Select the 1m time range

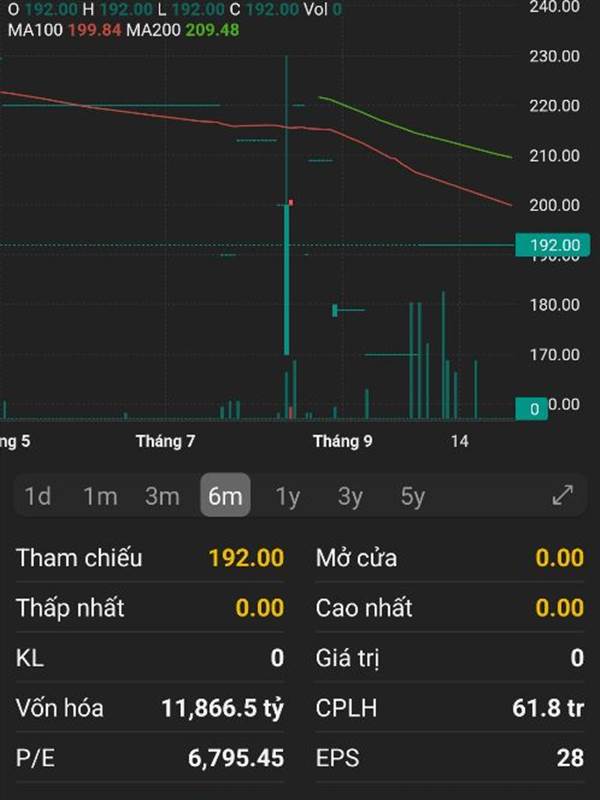tap(100, 496)
